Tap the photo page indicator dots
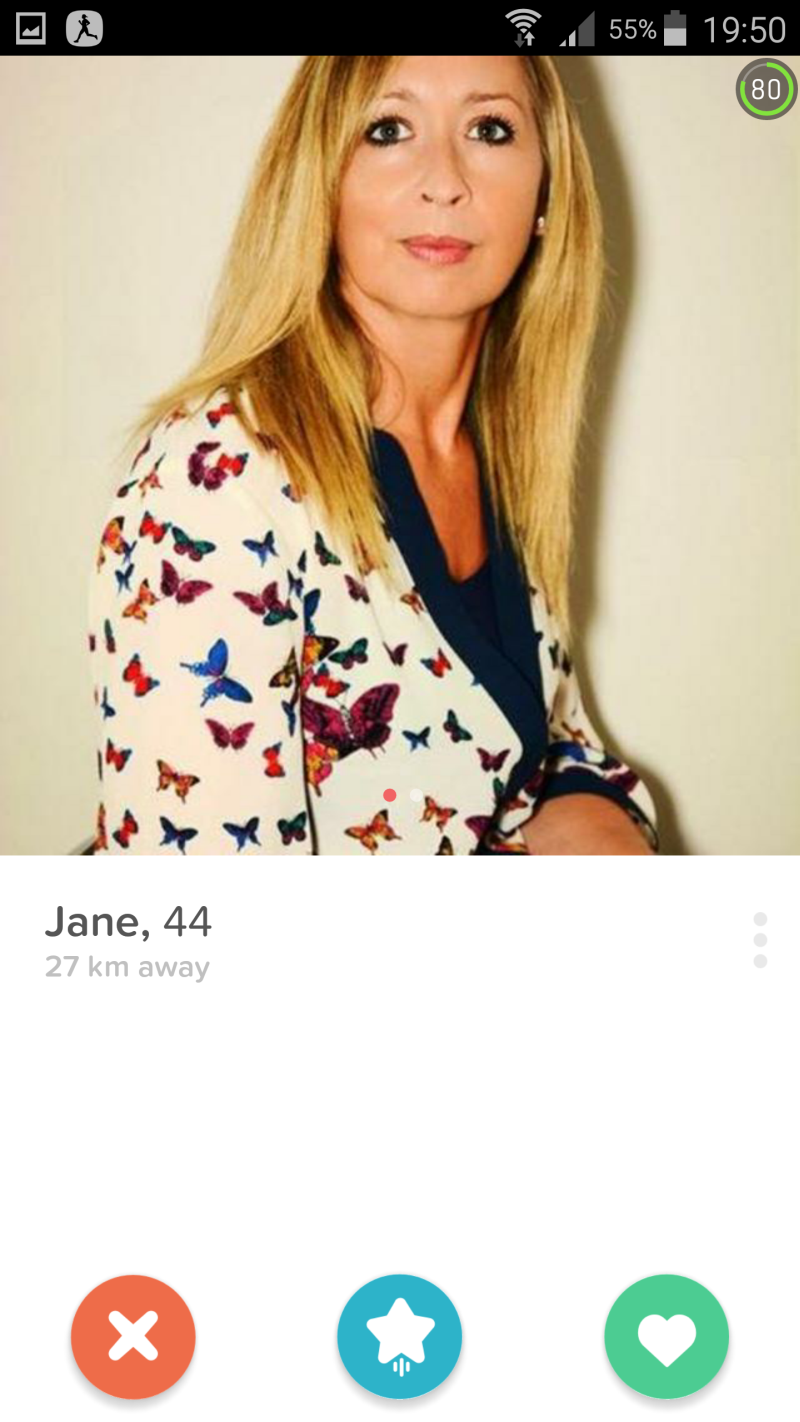Image resolution: width=800 pixels, height=1422 pixels. pos(402,795)
